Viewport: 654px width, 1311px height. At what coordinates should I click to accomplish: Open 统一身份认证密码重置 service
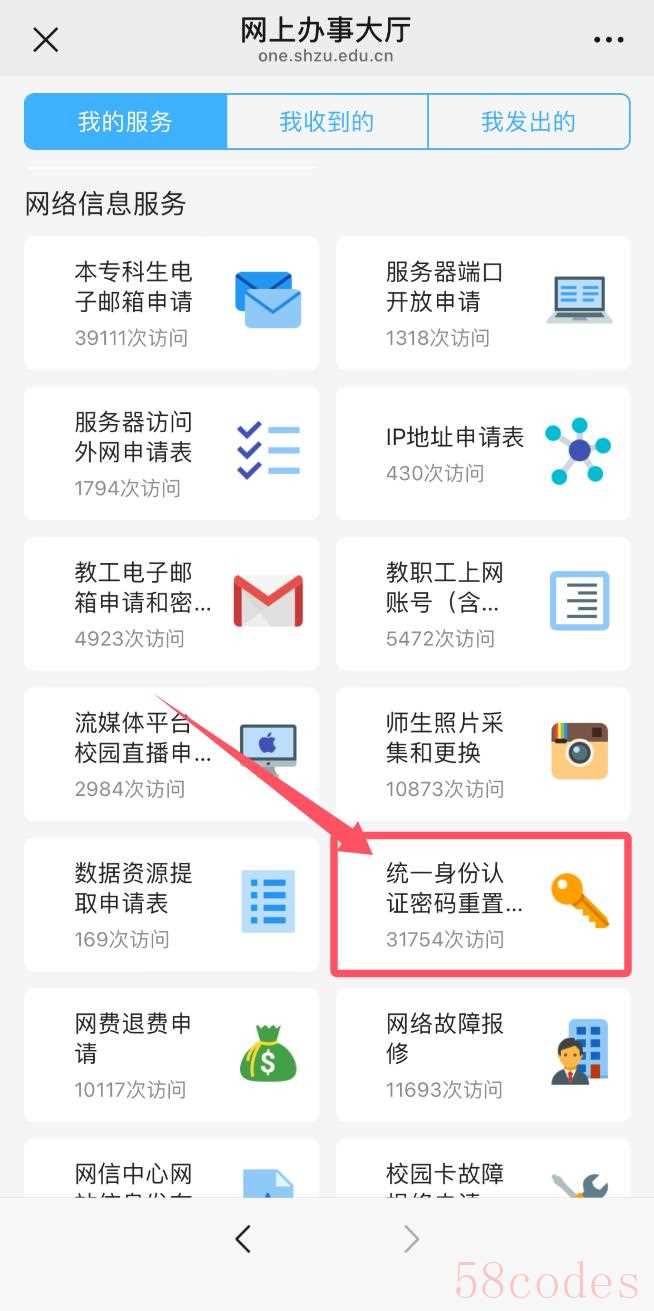point(483,904)
